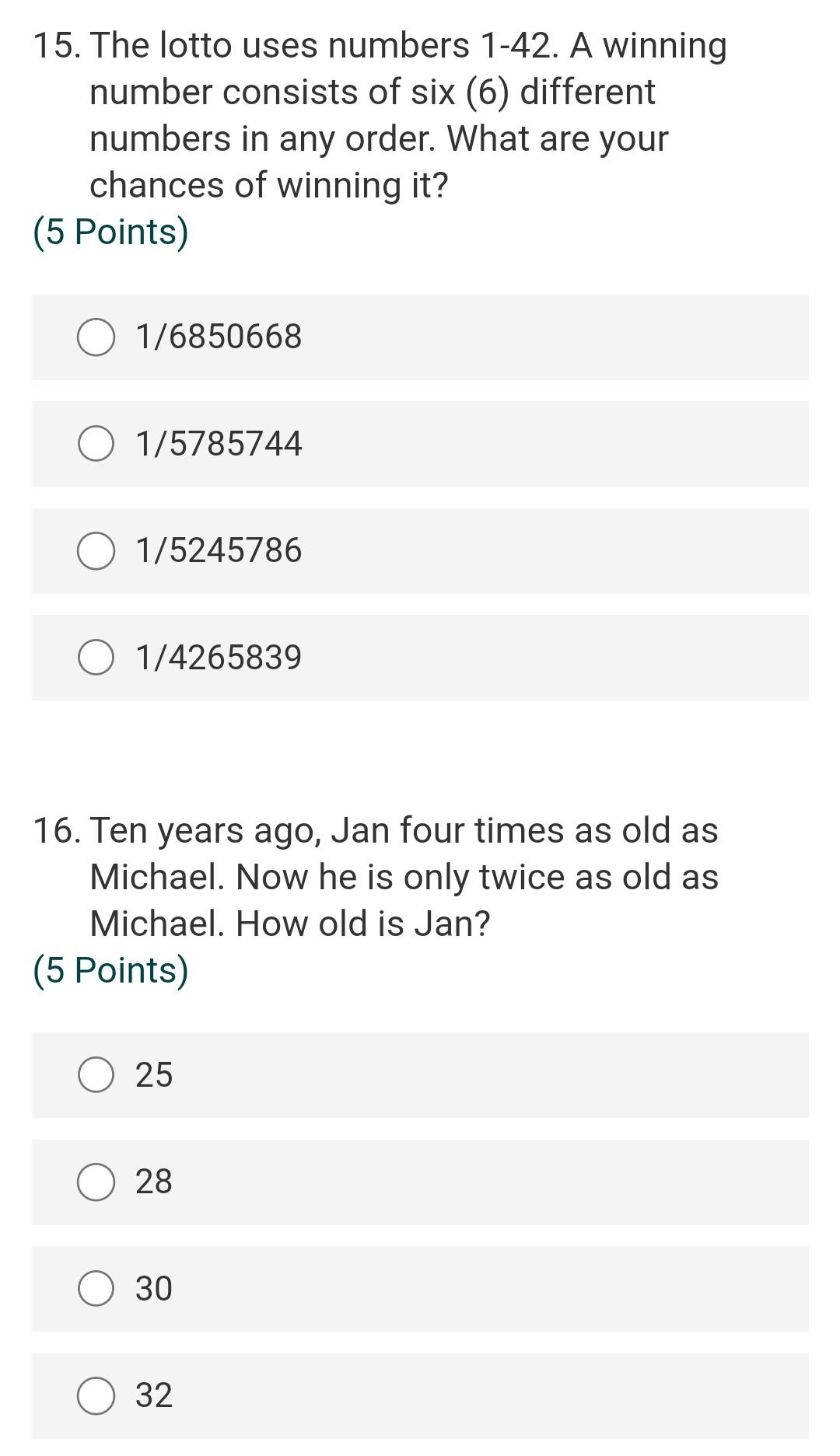Select the option 32
The height and width of the screenshot is (1456, 840).
(420, 1395)
